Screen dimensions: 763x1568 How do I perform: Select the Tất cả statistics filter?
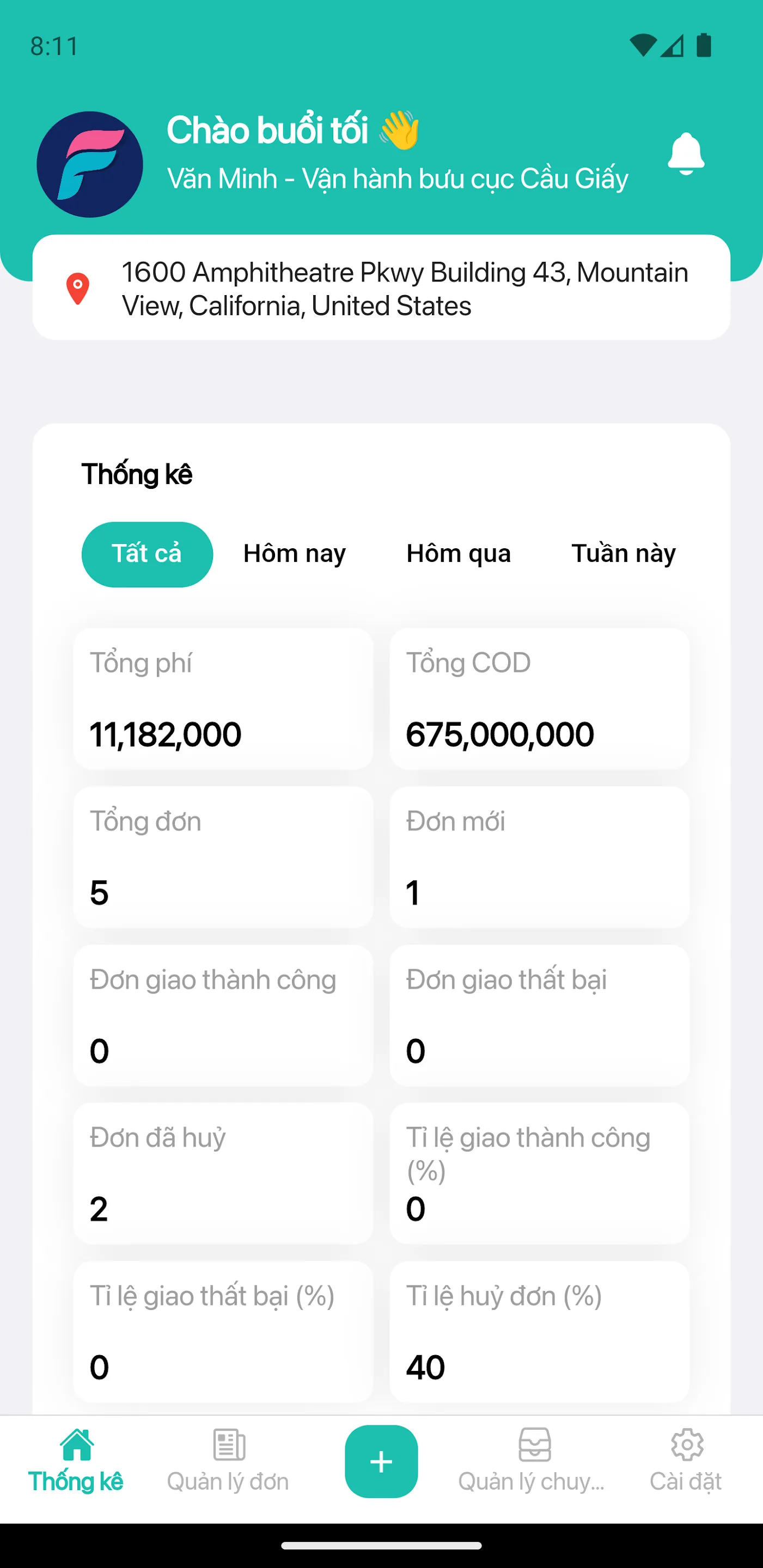[148, 554]
